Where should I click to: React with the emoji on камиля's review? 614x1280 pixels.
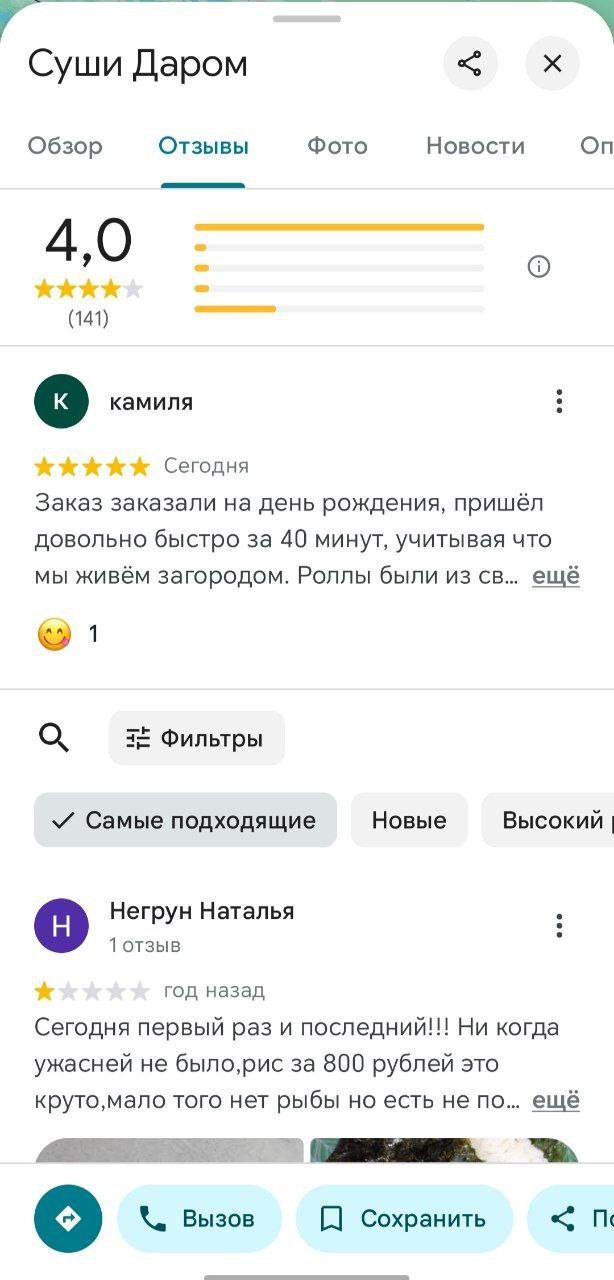55,634
